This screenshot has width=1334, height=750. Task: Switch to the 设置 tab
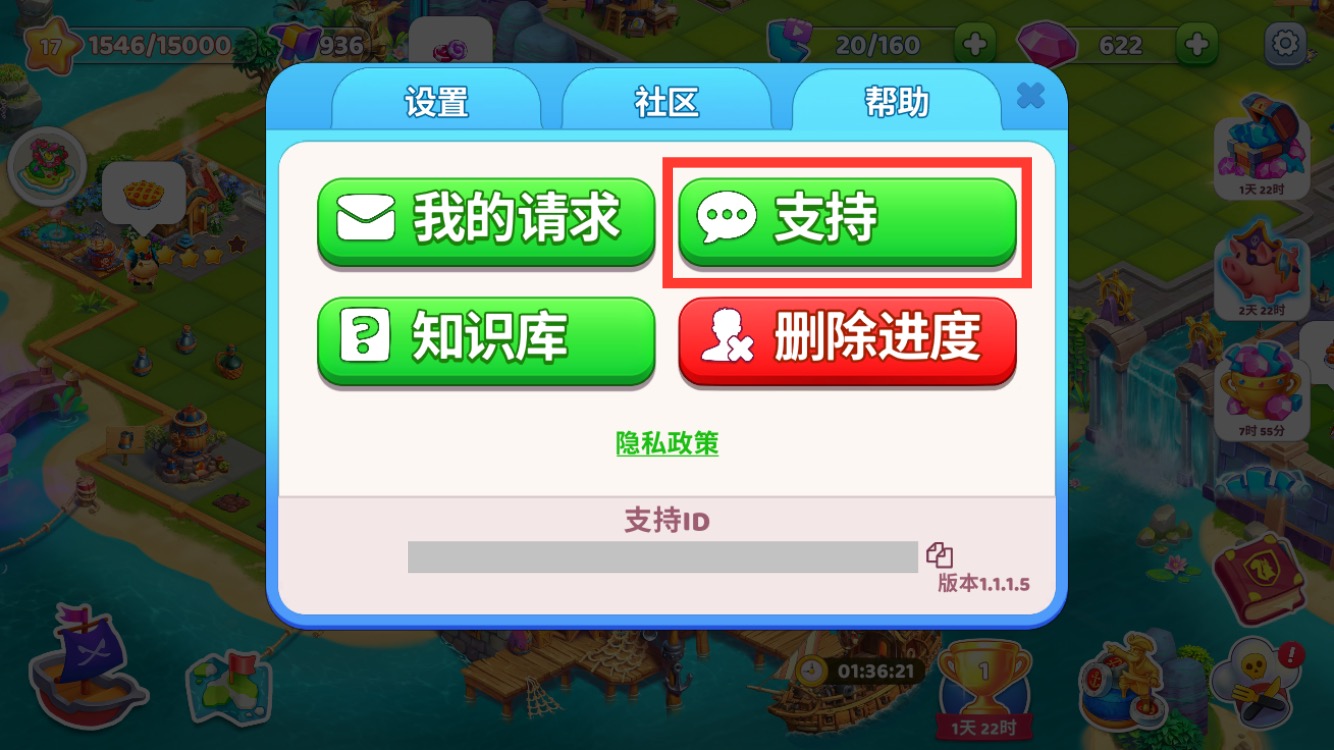[x=436, y=102]
